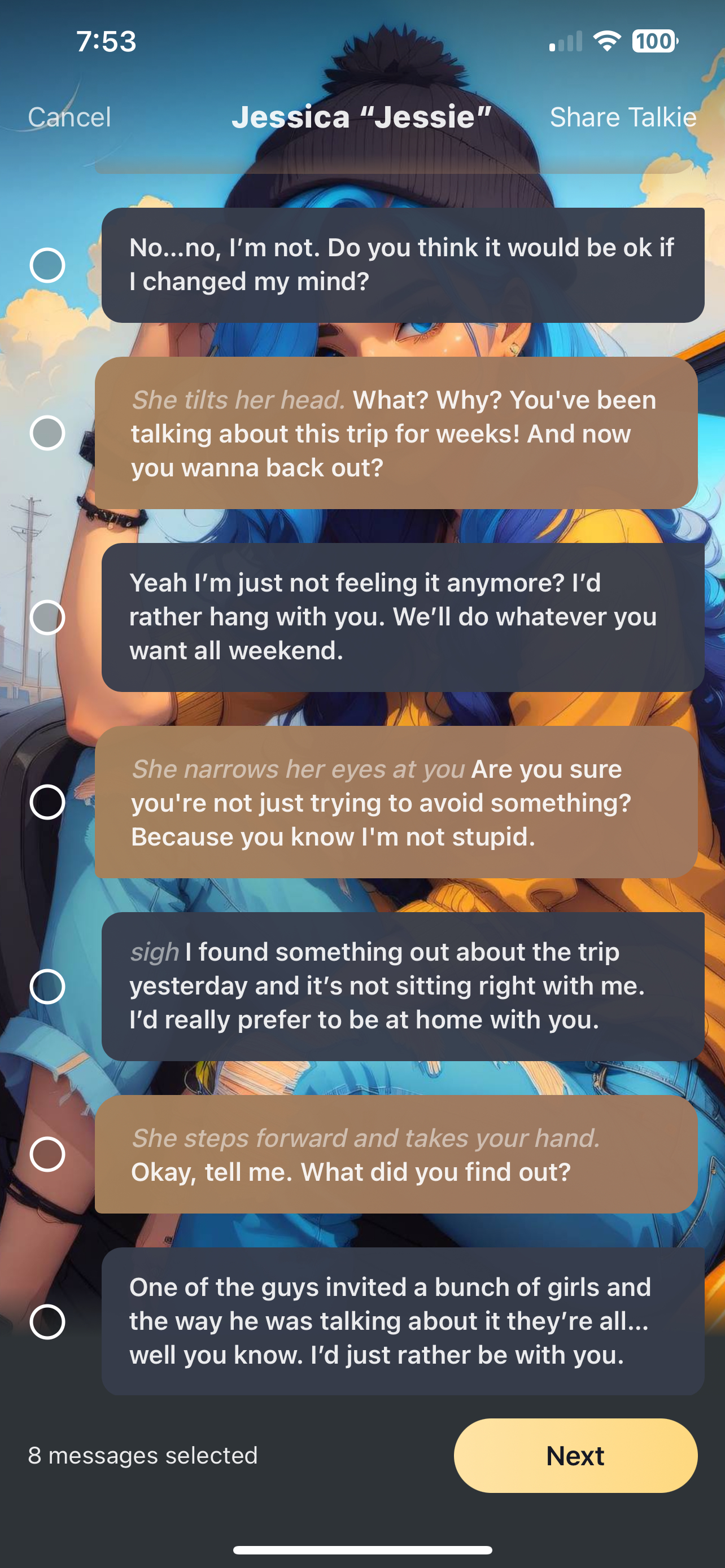Toggle selection for 'She steps forward' message

click(x=47, y=1154)
